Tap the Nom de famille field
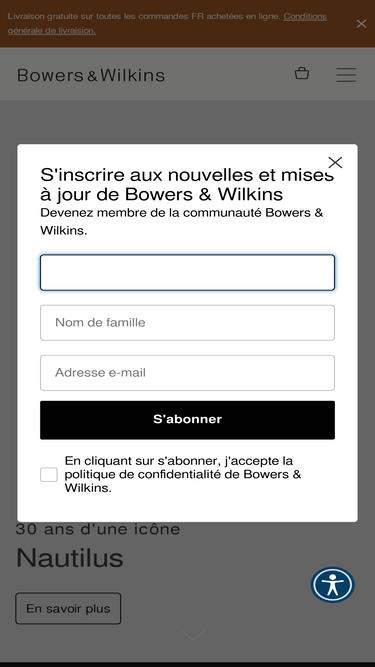This screenshot has height=667, width=375. tap(188, 323)
